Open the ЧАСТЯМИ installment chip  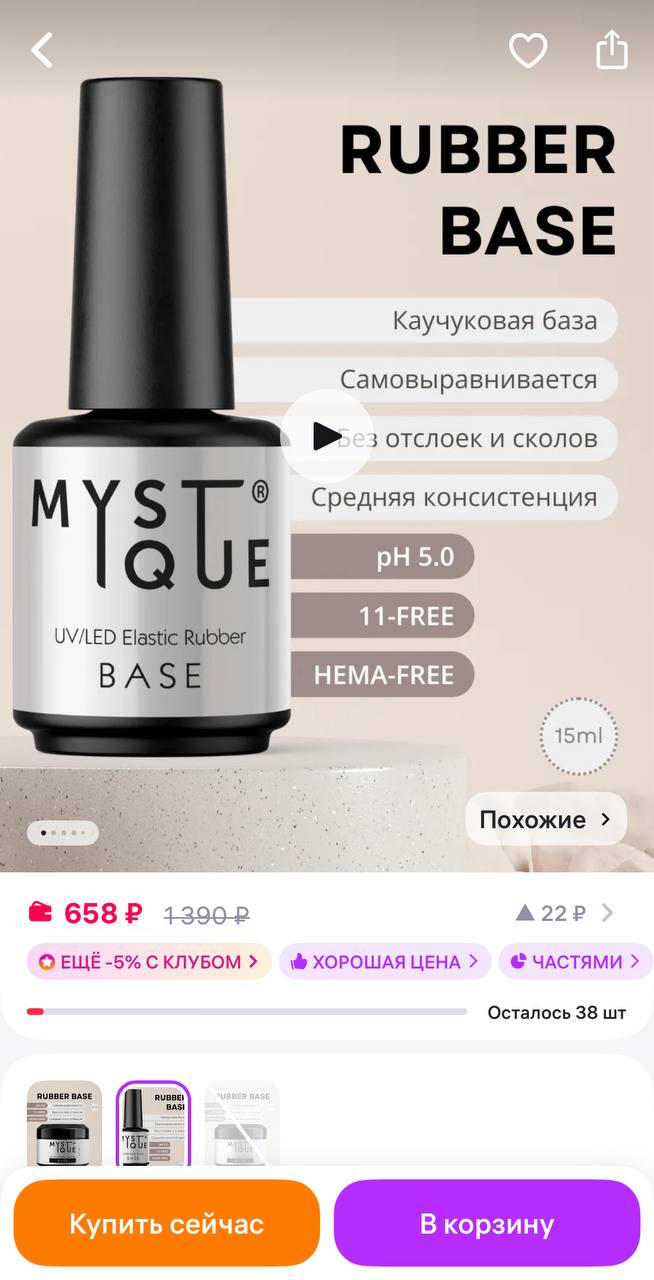tap(575, 962)
